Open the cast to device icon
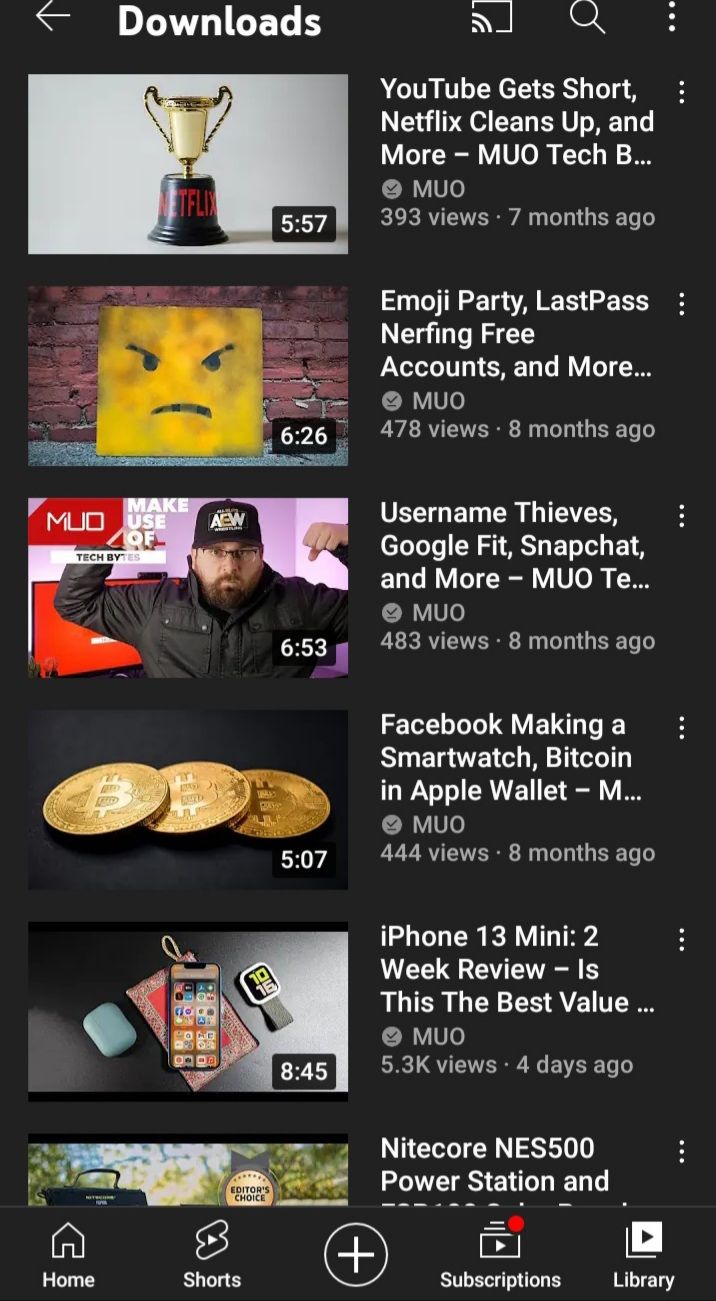 coord(491,17)
